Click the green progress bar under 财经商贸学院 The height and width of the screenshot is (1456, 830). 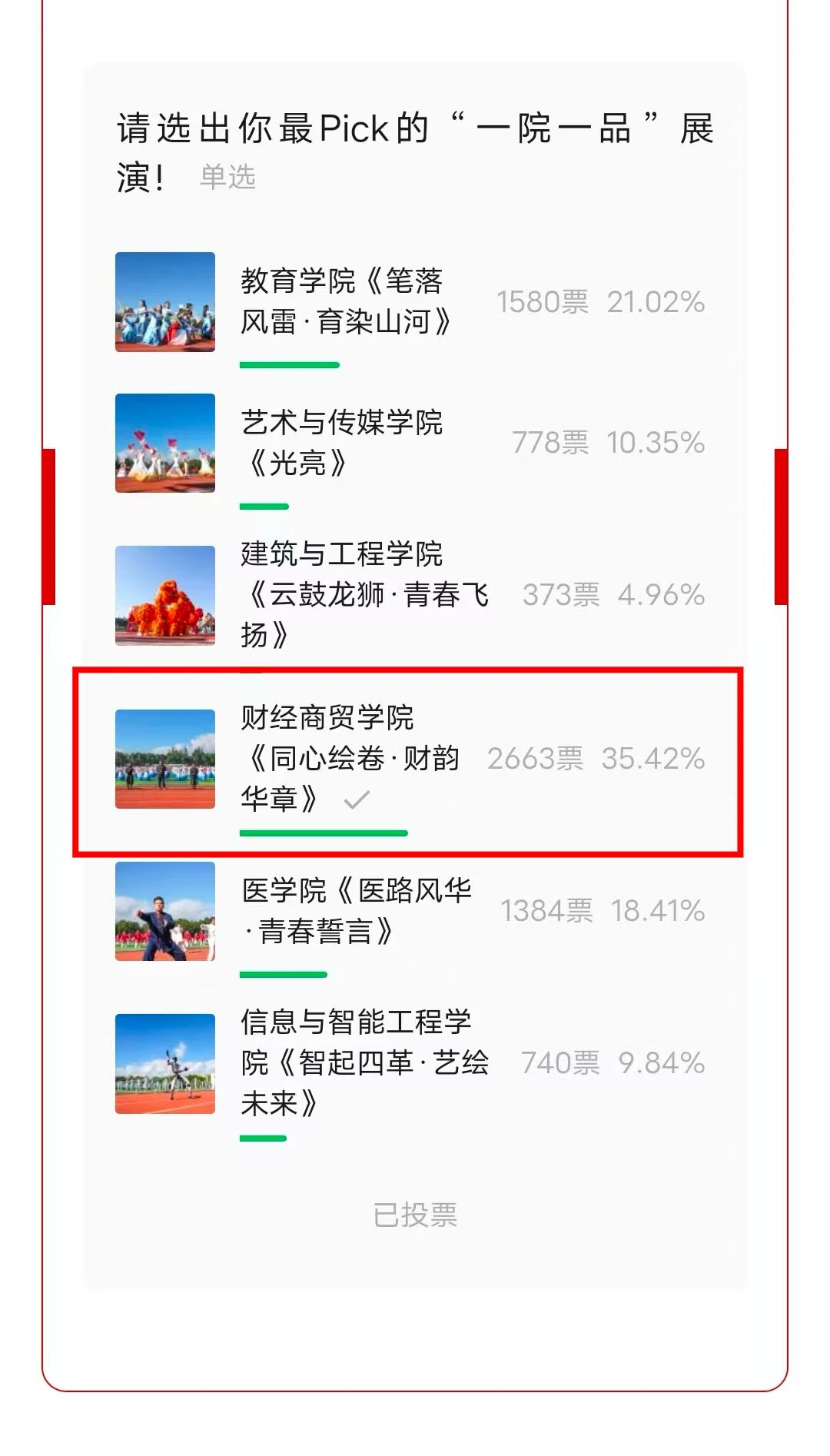coord(321,833)
